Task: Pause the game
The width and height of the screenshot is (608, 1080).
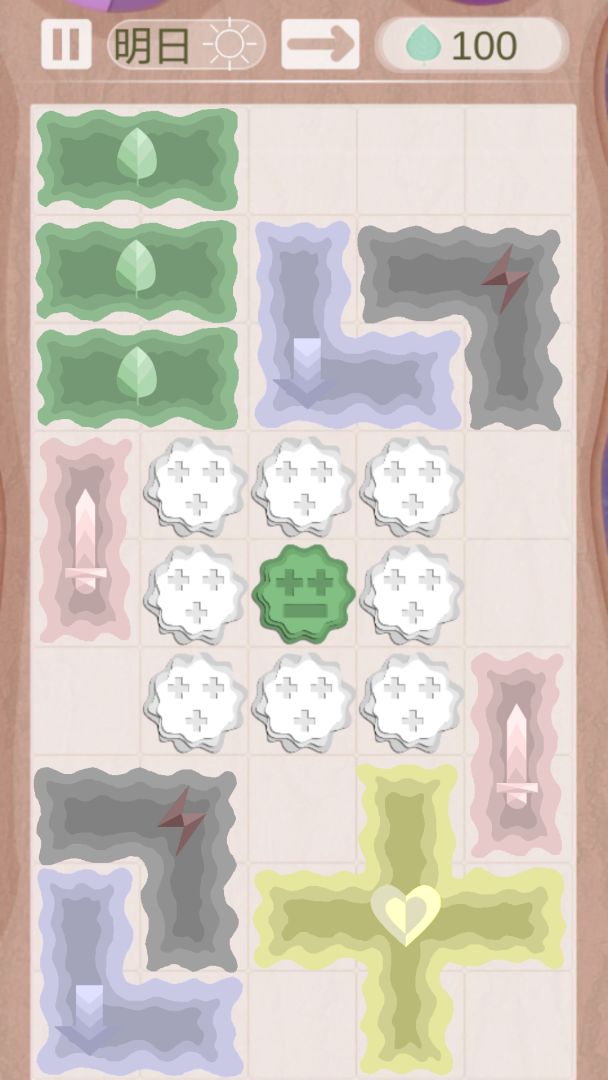Action: (x=65, y=45)
